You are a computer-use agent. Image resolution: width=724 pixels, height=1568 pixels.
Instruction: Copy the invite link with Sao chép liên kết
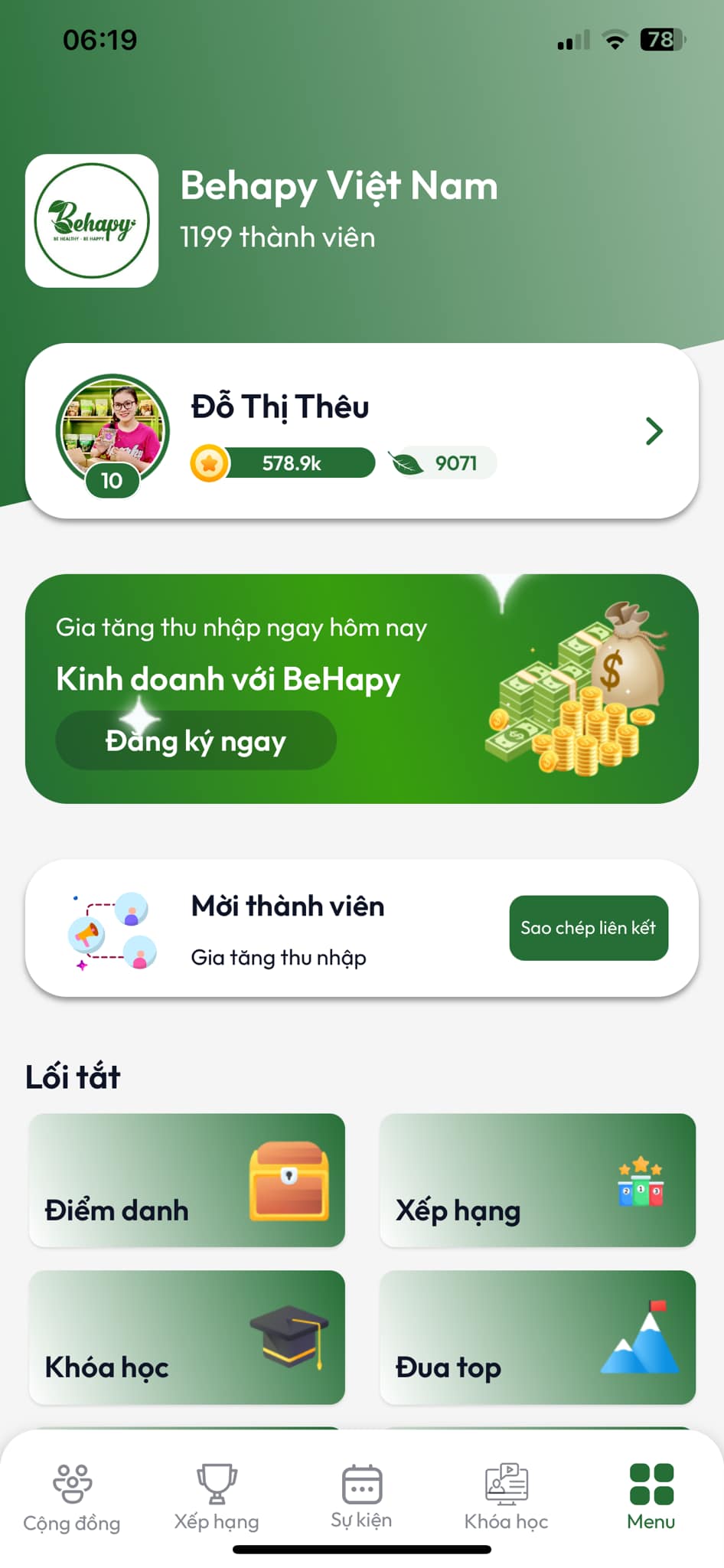589,927
